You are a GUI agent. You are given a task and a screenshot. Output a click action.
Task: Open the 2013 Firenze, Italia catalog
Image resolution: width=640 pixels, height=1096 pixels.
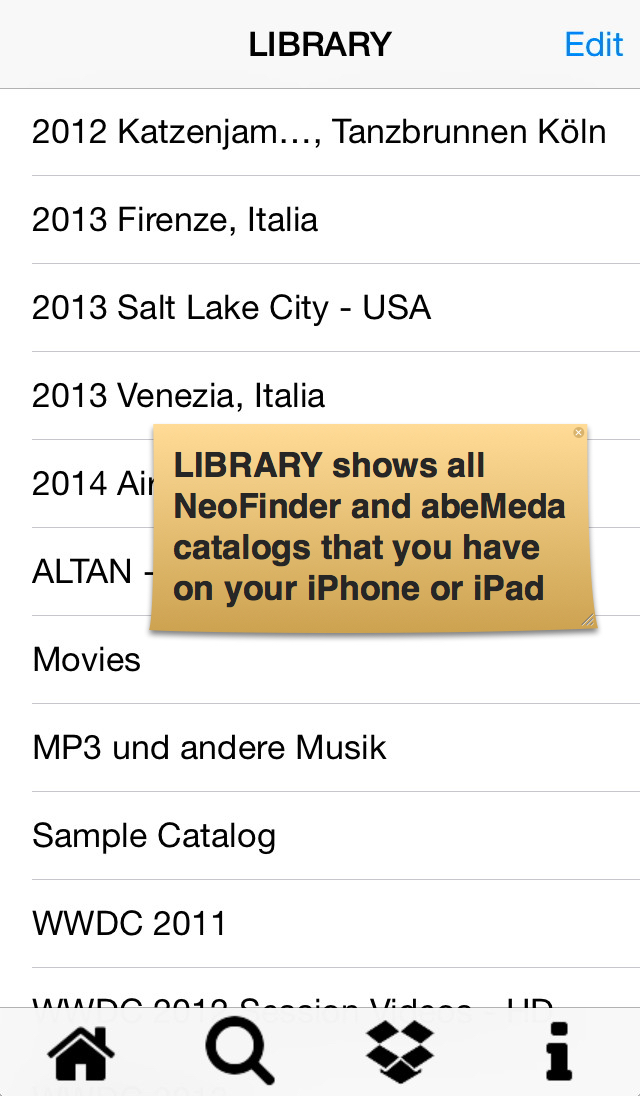320,220
